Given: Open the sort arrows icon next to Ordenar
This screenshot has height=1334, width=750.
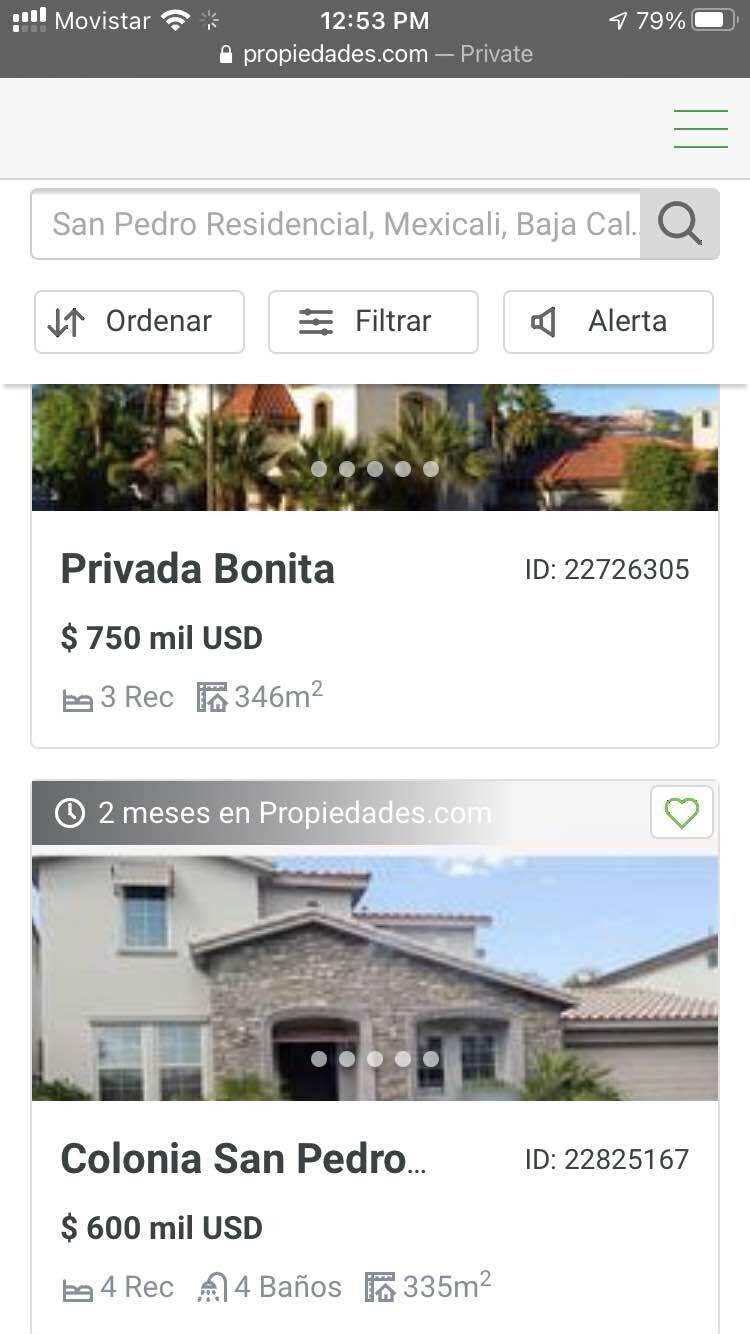Looking at the screenshot, I should pos(69,321).
